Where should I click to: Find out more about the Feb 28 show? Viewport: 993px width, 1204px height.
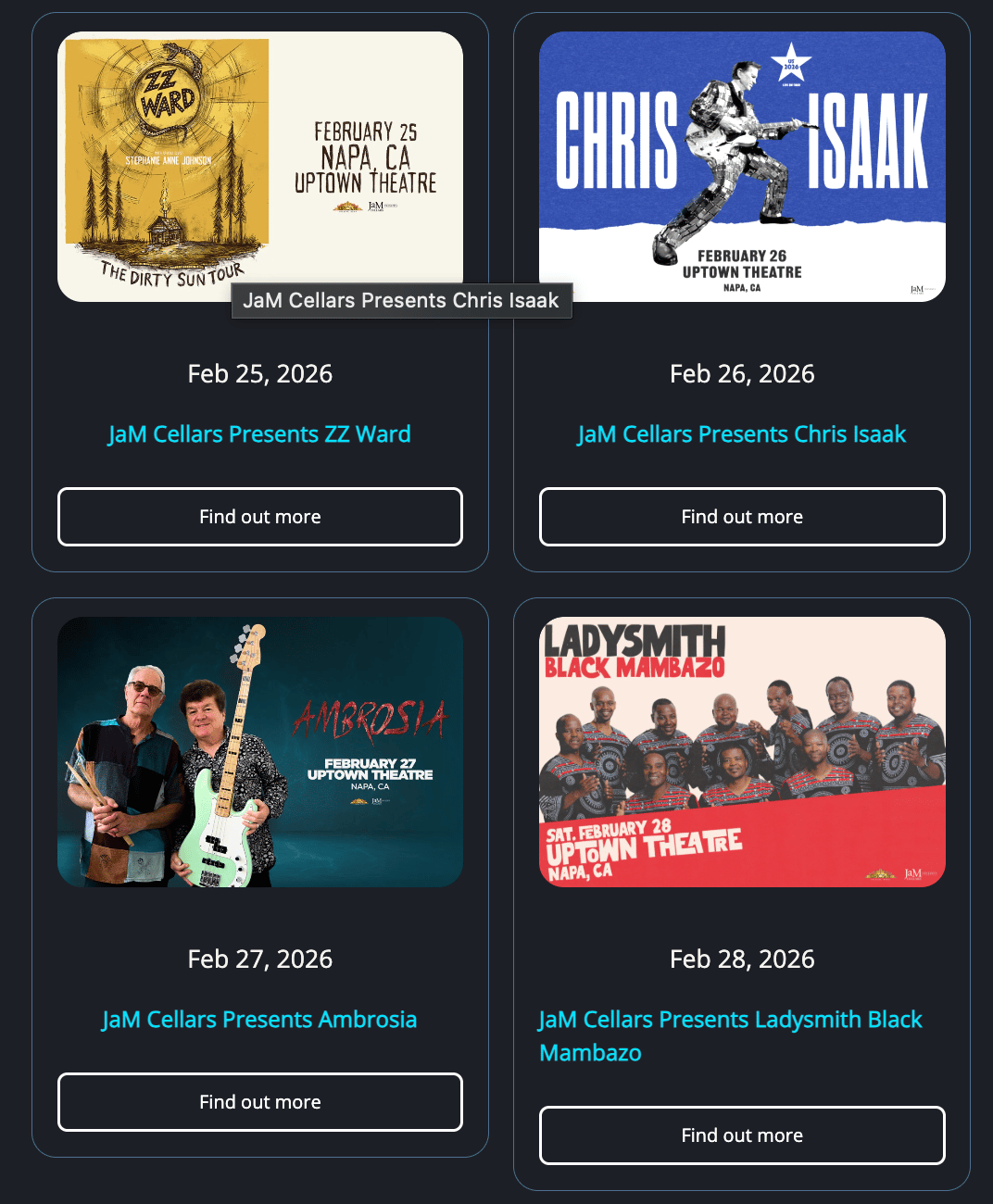pos(742,1135)
